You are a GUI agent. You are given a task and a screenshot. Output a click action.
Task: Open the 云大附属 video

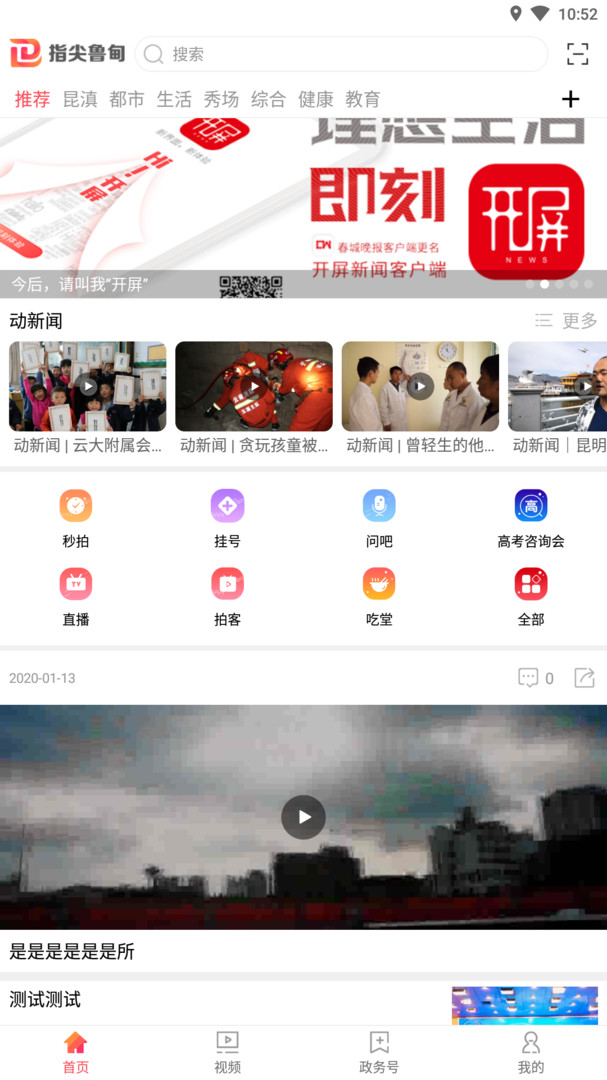(88, 386)
